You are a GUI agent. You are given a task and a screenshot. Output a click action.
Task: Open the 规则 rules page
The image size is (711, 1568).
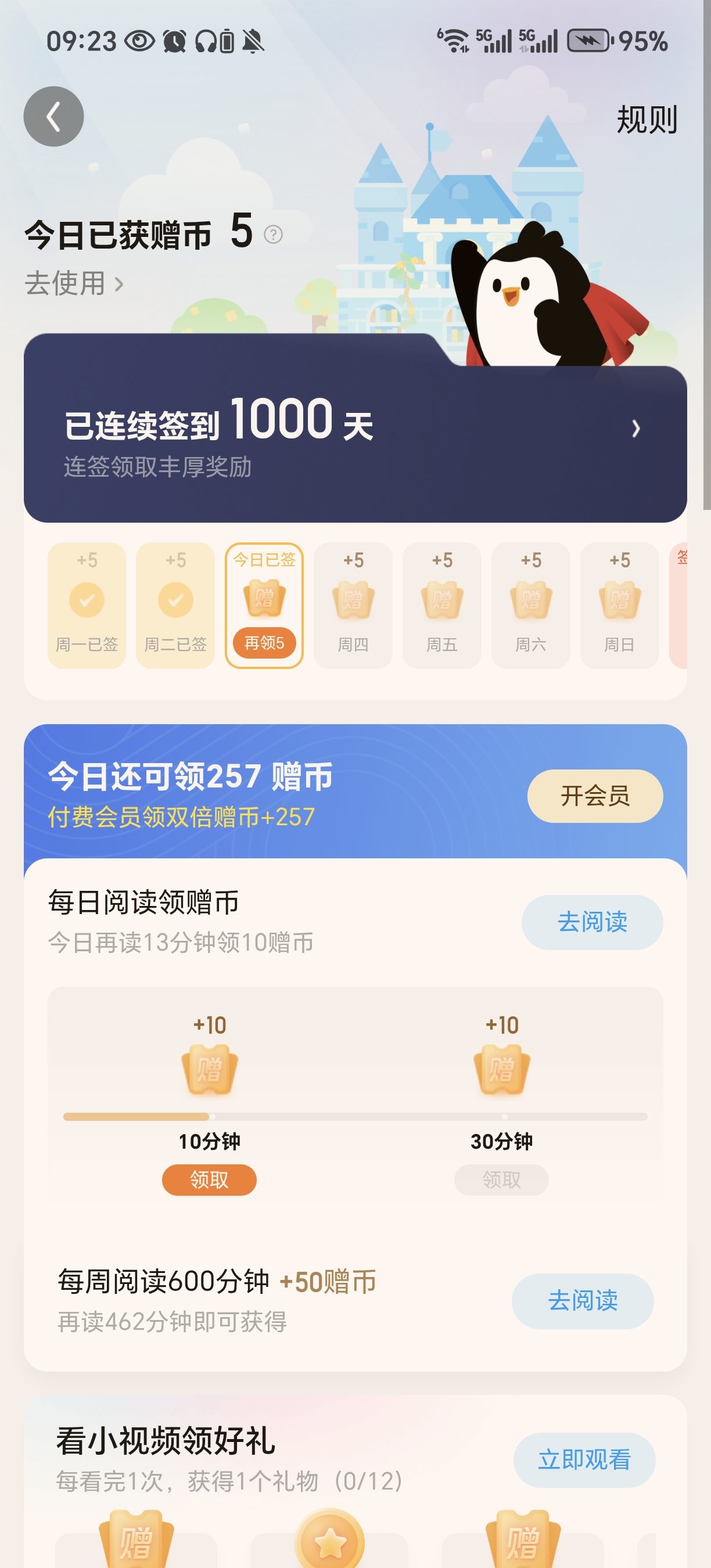click(x=647, y=119)
